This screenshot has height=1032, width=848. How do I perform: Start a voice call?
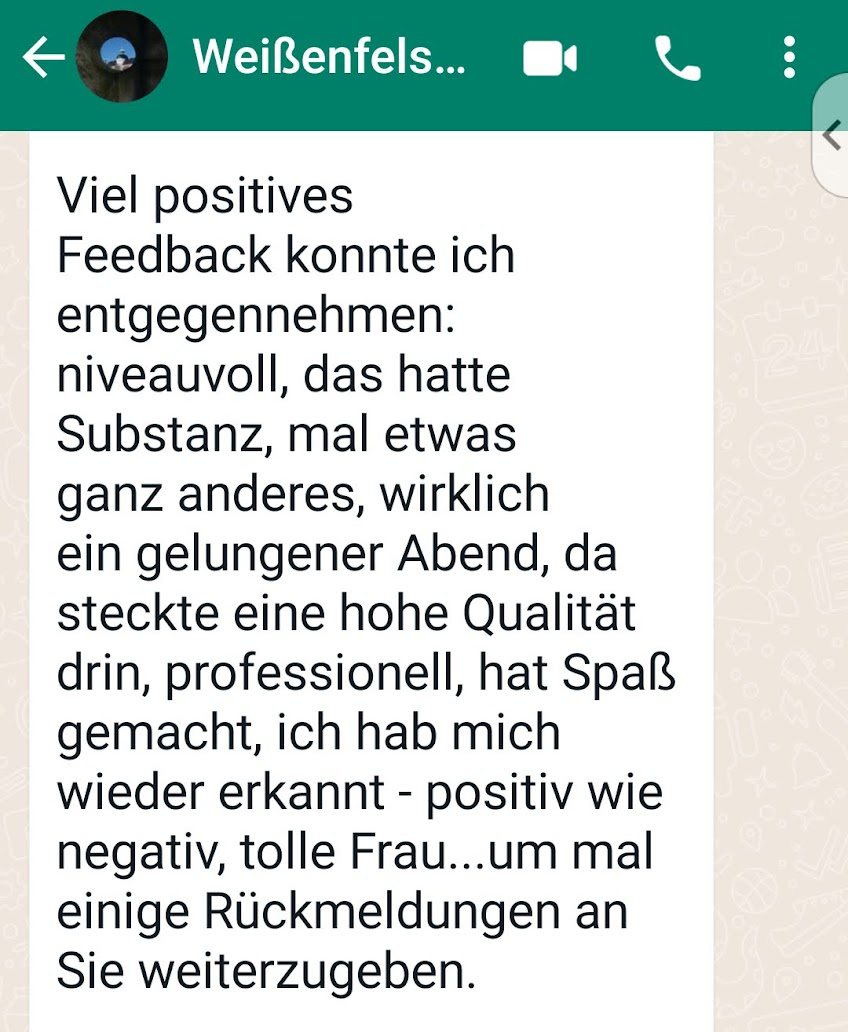click(678, 59)
